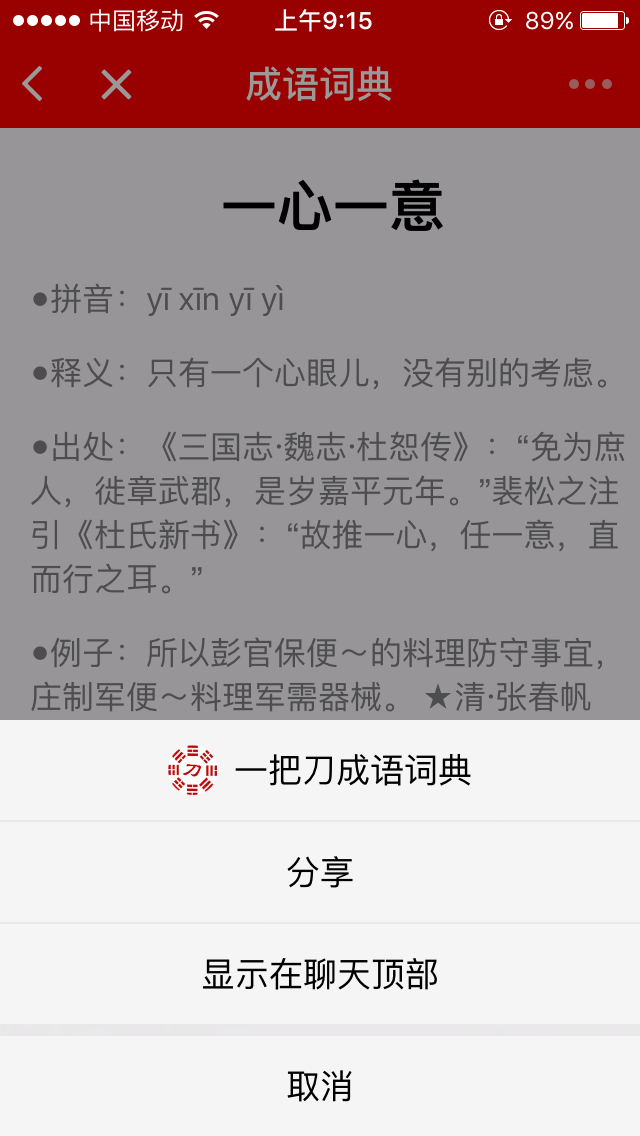
Task: Dismiss the action sheet with 取消
Action: (320, 1086)
